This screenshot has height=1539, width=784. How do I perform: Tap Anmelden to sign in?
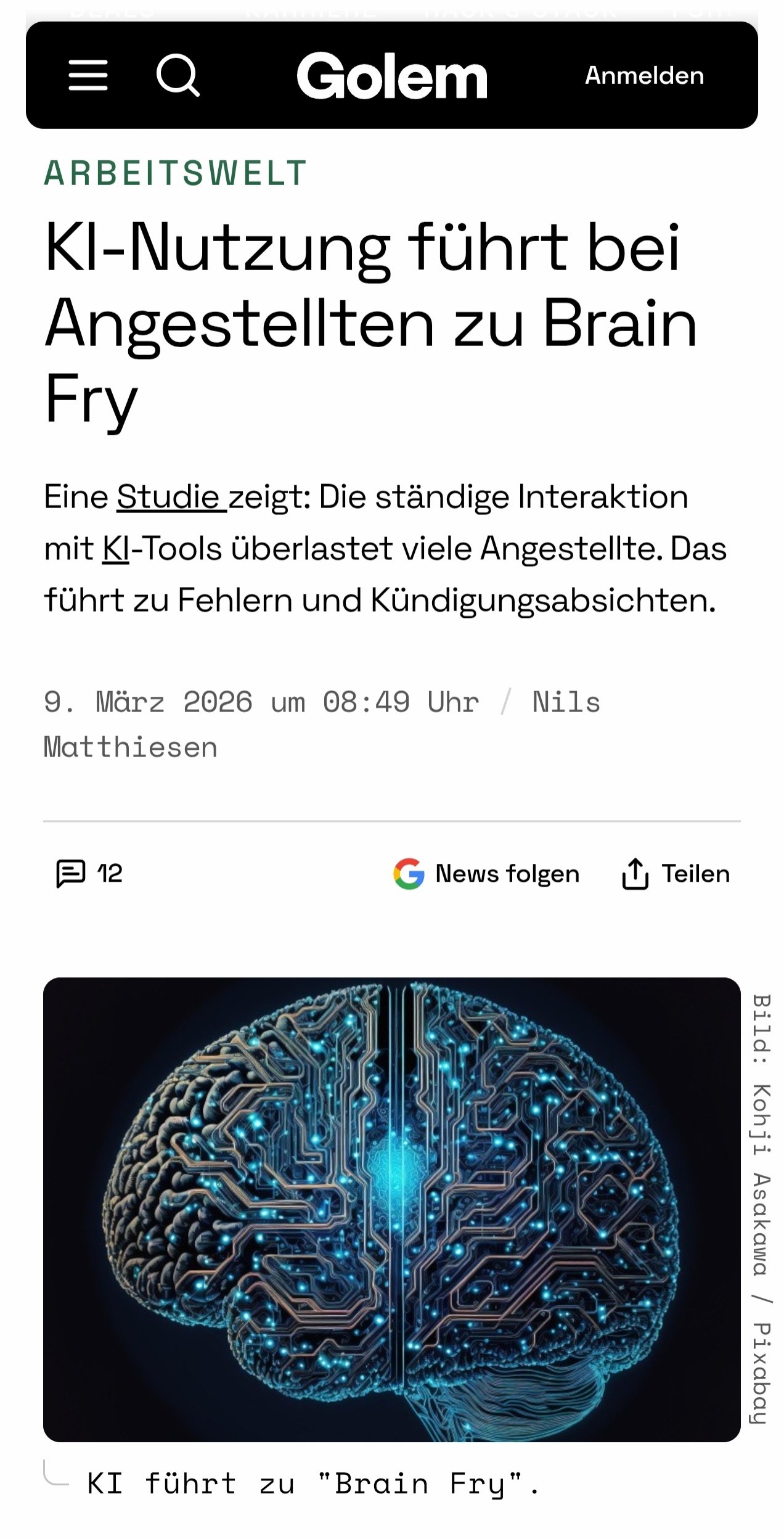pyautogui.click(x=644, y=75)
